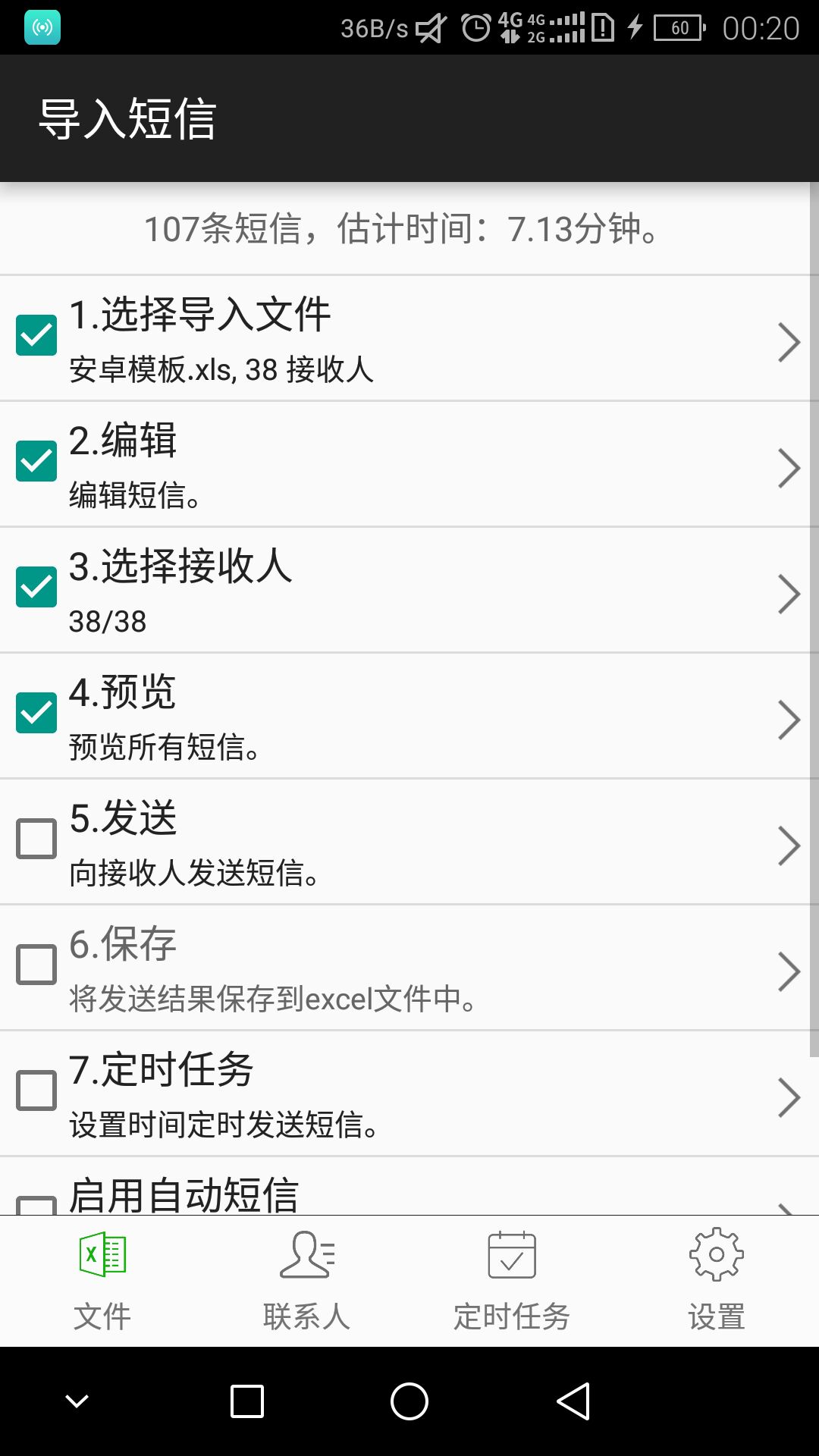Open step 5.发送 to send messages
The height and width of the screenshot is (1456, 819).
(409, 843)
